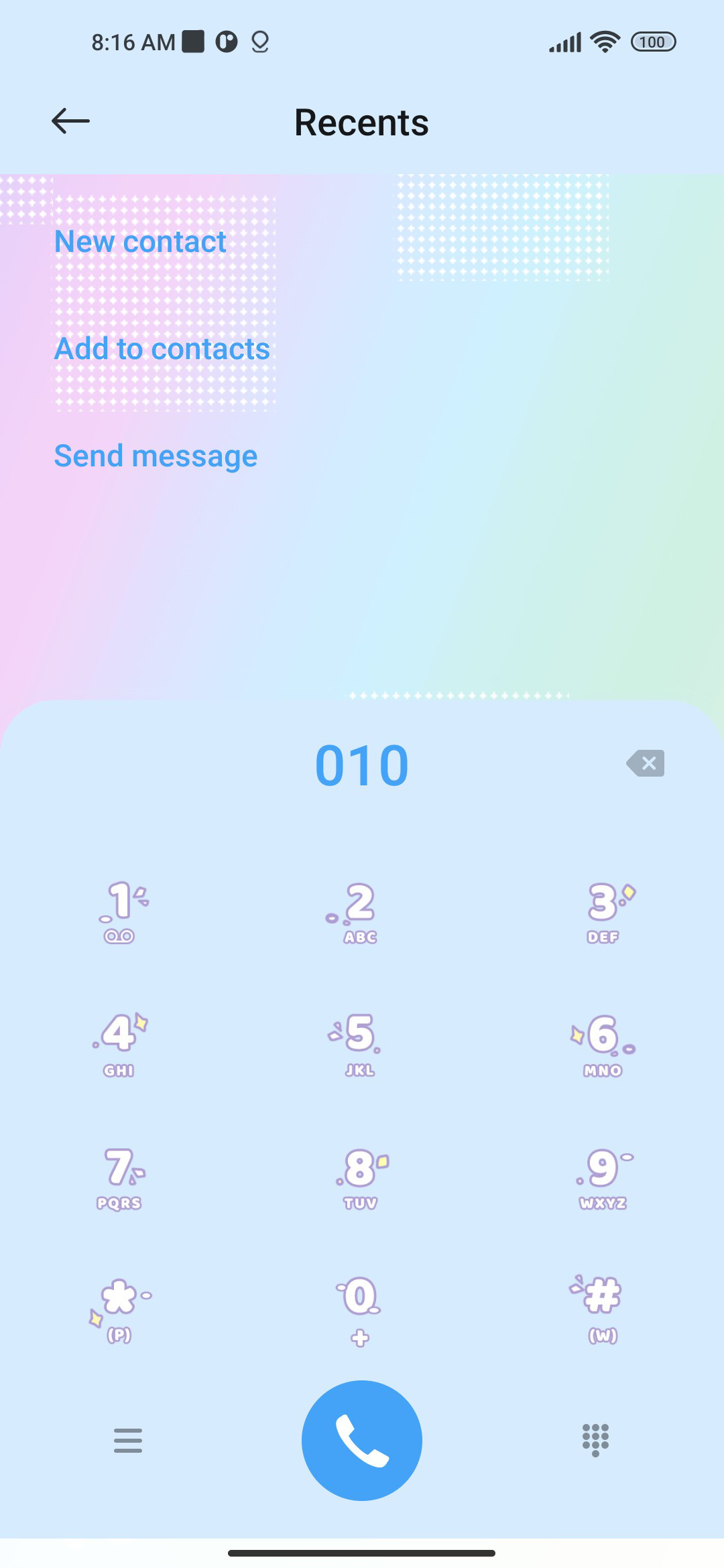Tap the 7 PQRS key

(x=119, y=1177)
